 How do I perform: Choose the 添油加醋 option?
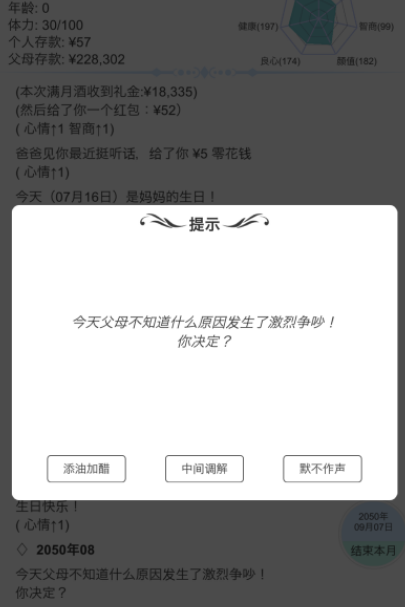click(86, 469)
